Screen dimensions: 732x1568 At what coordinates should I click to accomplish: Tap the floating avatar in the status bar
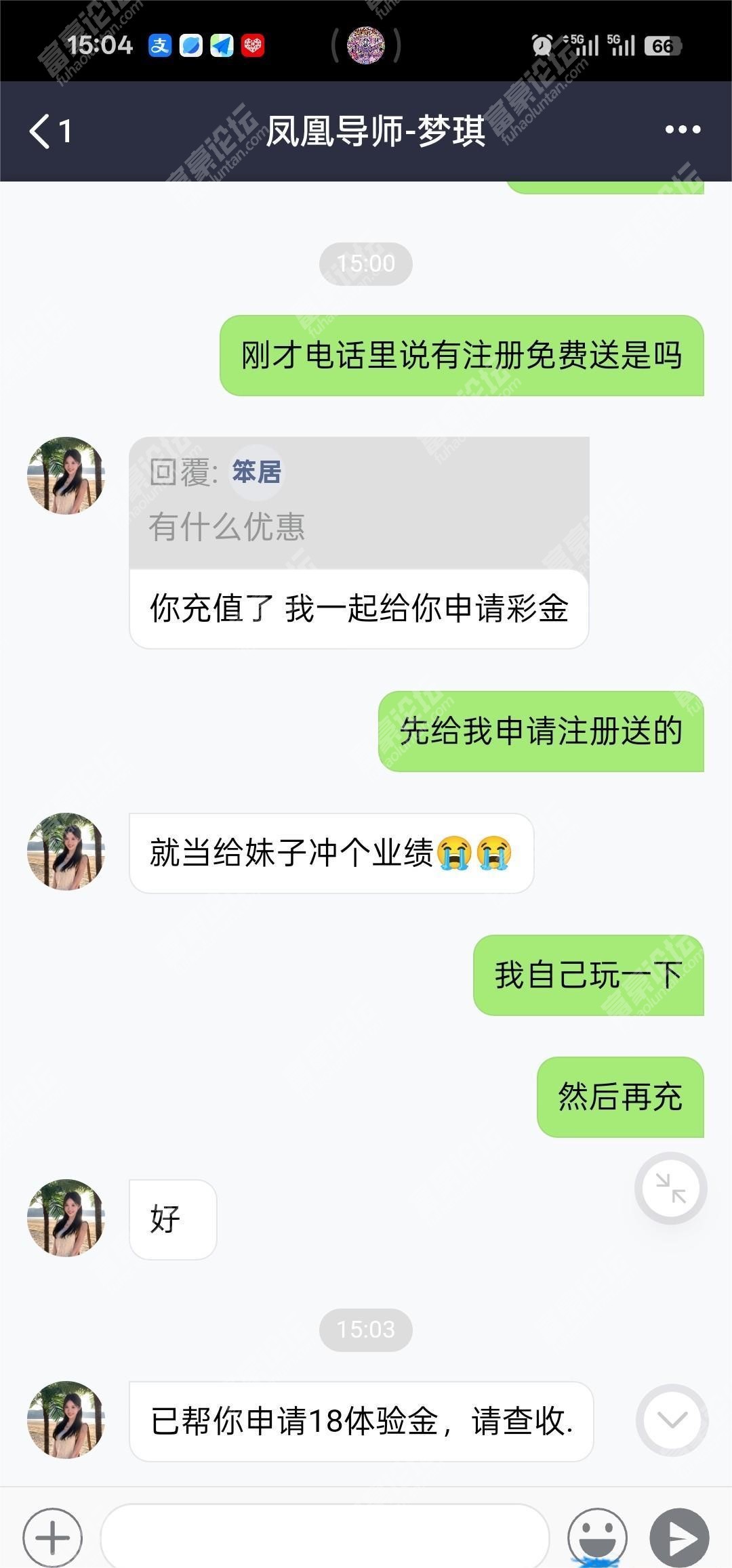click(366, 45)
